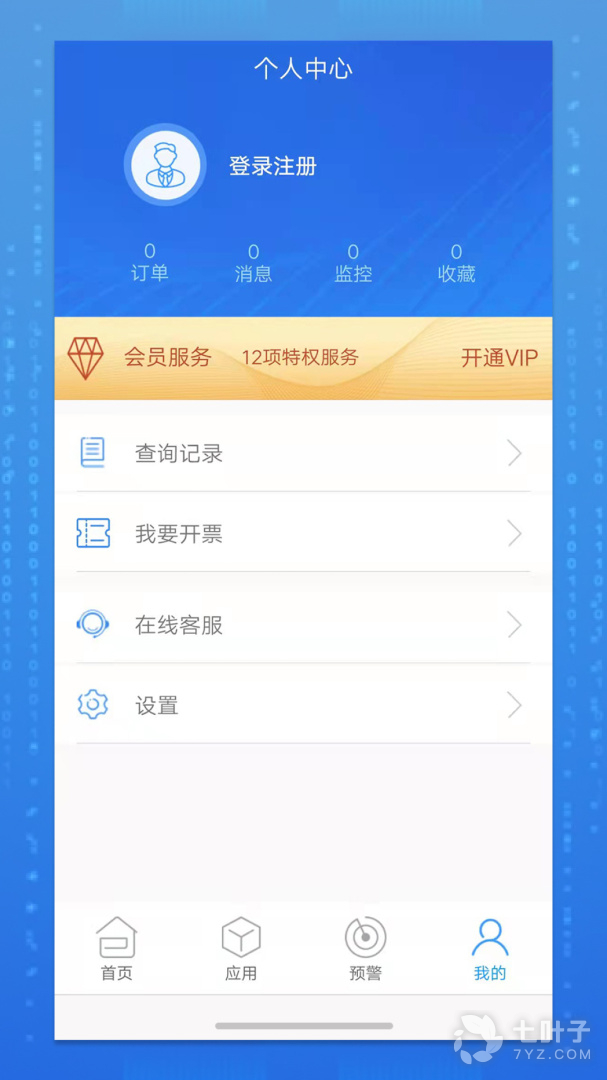This screenshot has width=607, height=1080.
Task: Switch to the 应用 tab
Action: click(x=241, y=949)
